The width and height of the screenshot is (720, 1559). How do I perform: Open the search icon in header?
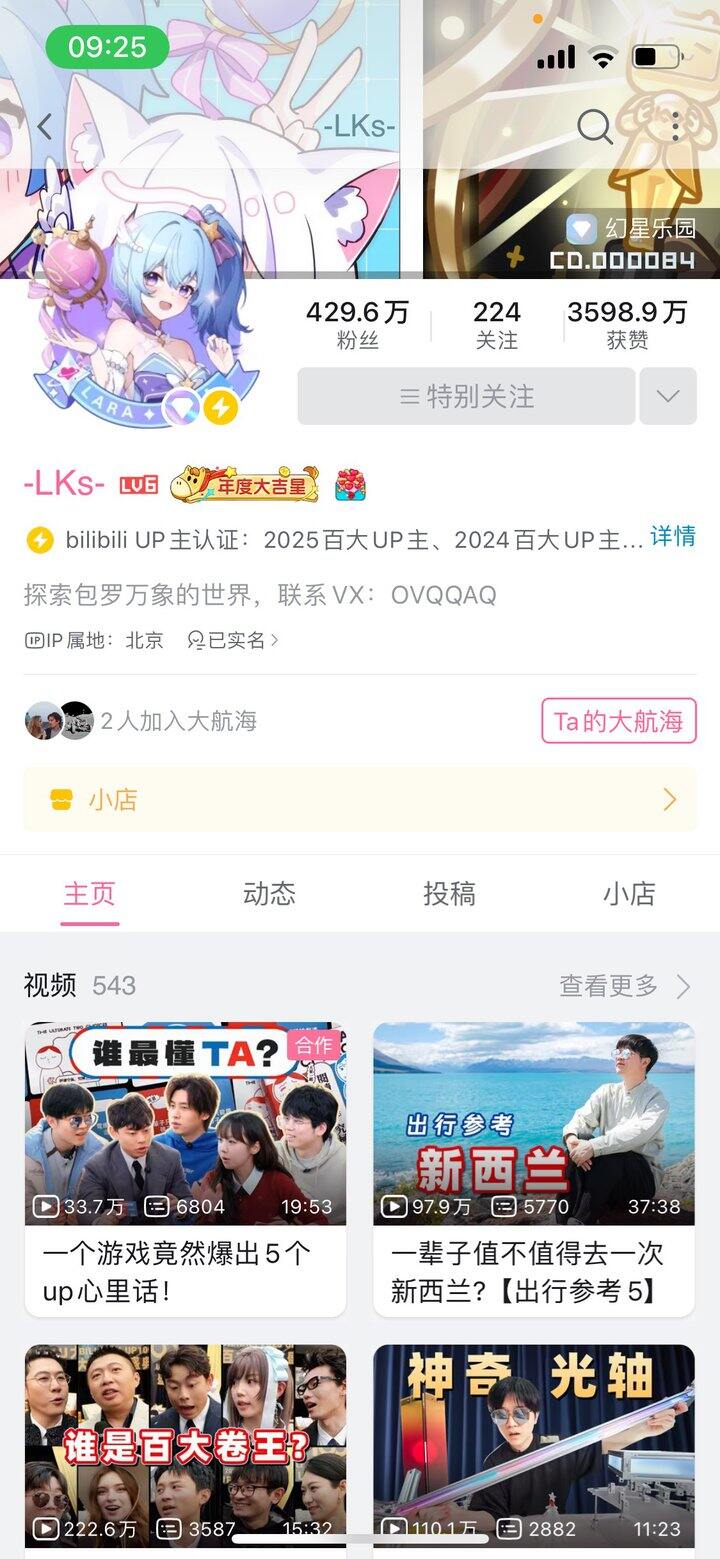(595, 127)
